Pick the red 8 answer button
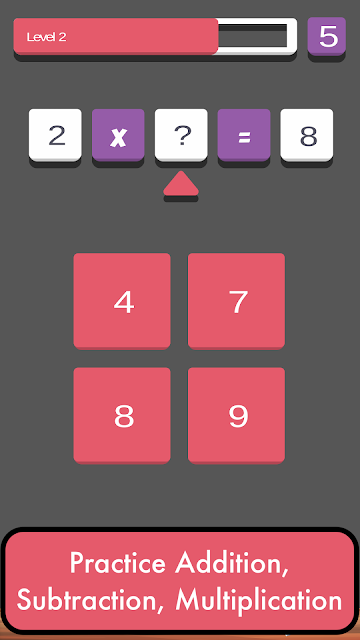The width and height of the screenshot is (360, 640). point(122,416)
